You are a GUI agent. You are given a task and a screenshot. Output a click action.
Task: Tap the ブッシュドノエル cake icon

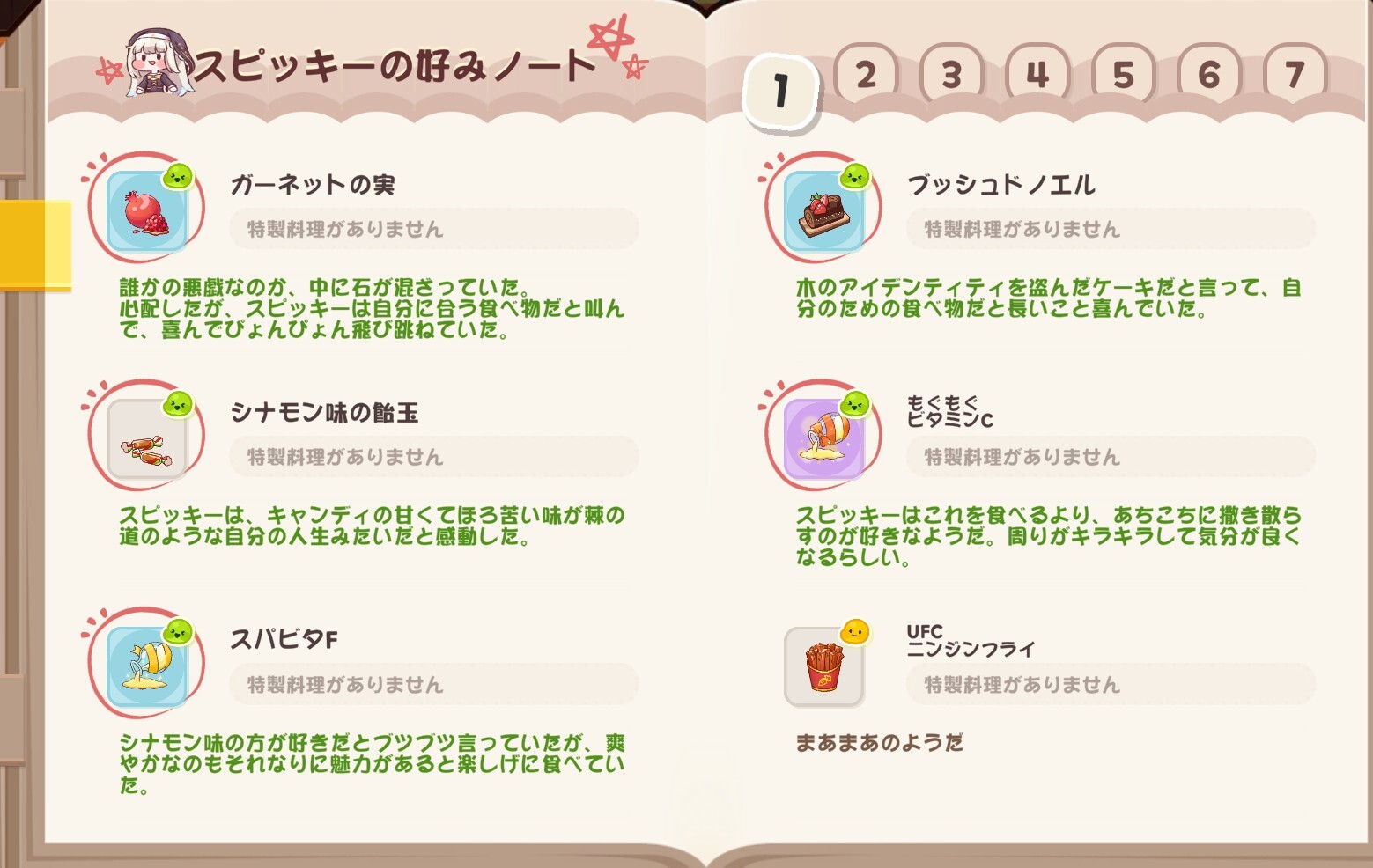(823, 211)
